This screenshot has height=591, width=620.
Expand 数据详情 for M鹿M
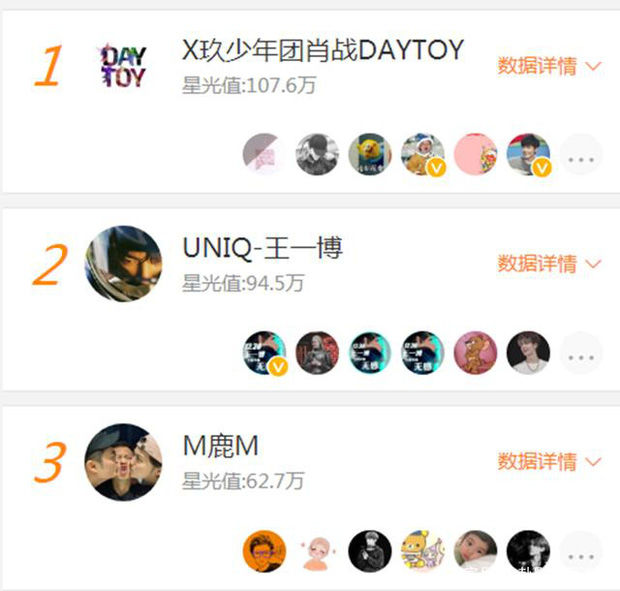coord(549,461)
